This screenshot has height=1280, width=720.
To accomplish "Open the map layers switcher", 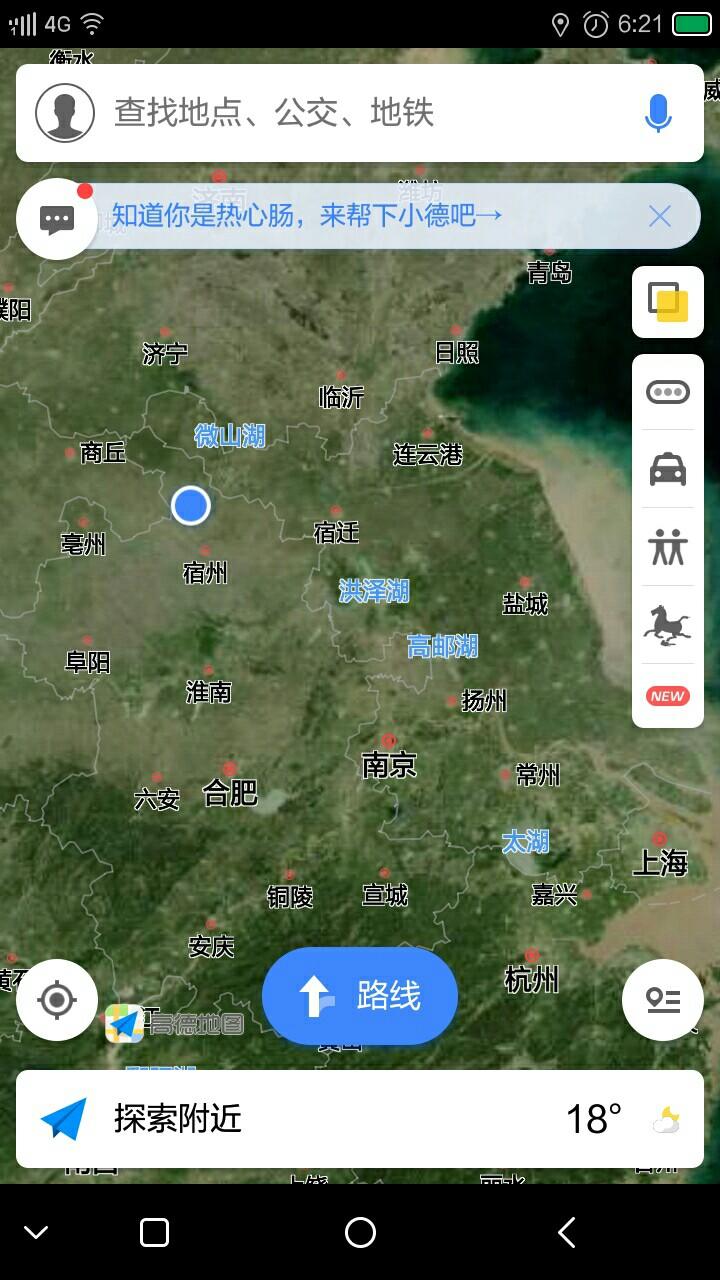I will 667,302.
